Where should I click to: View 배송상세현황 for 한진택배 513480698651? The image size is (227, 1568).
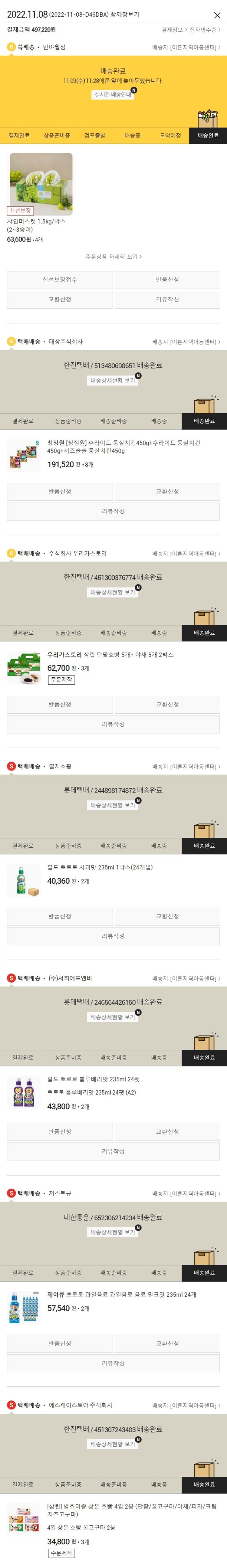pos(113,381)
